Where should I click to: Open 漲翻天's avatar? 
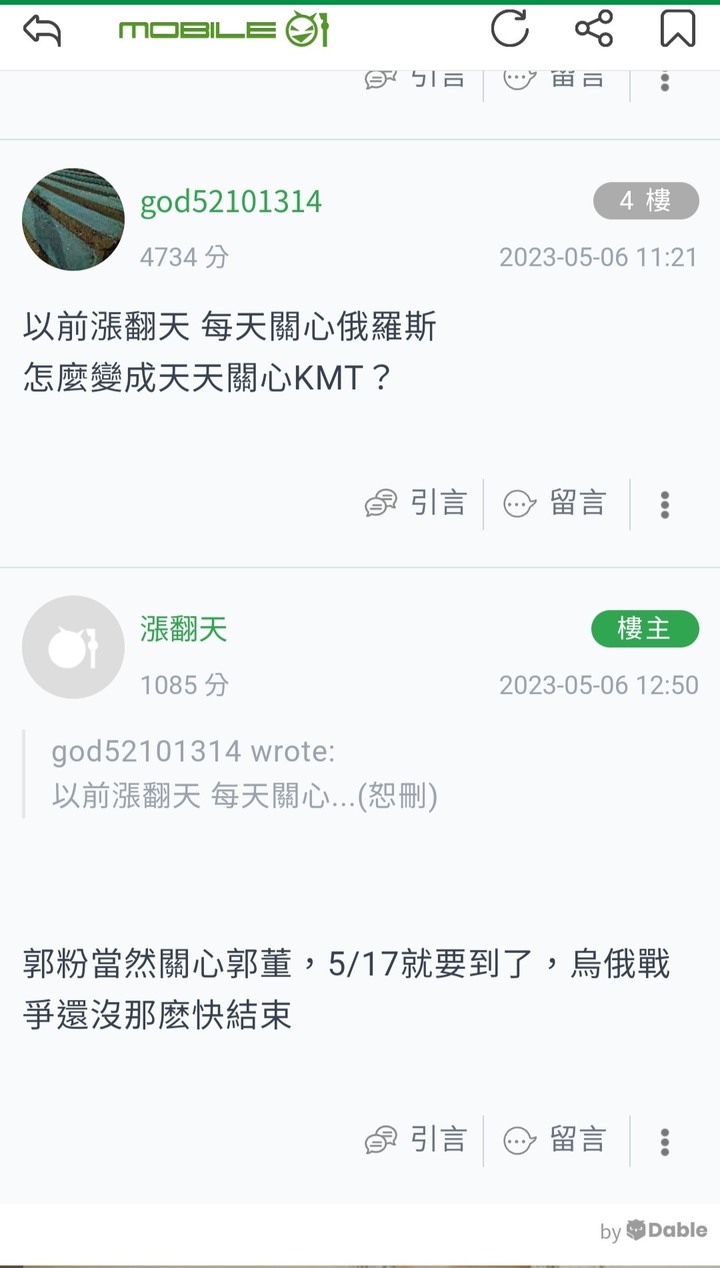pyautogui.click(x=73, y=647)
